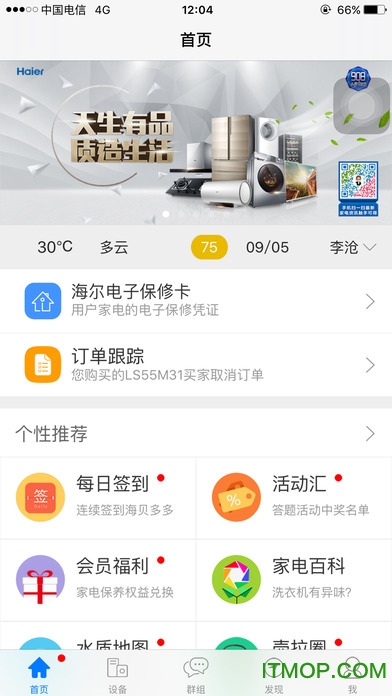Tap the AssistiveTouch floating button
This screenshot has height=696, width=392.
coord(361,106)
